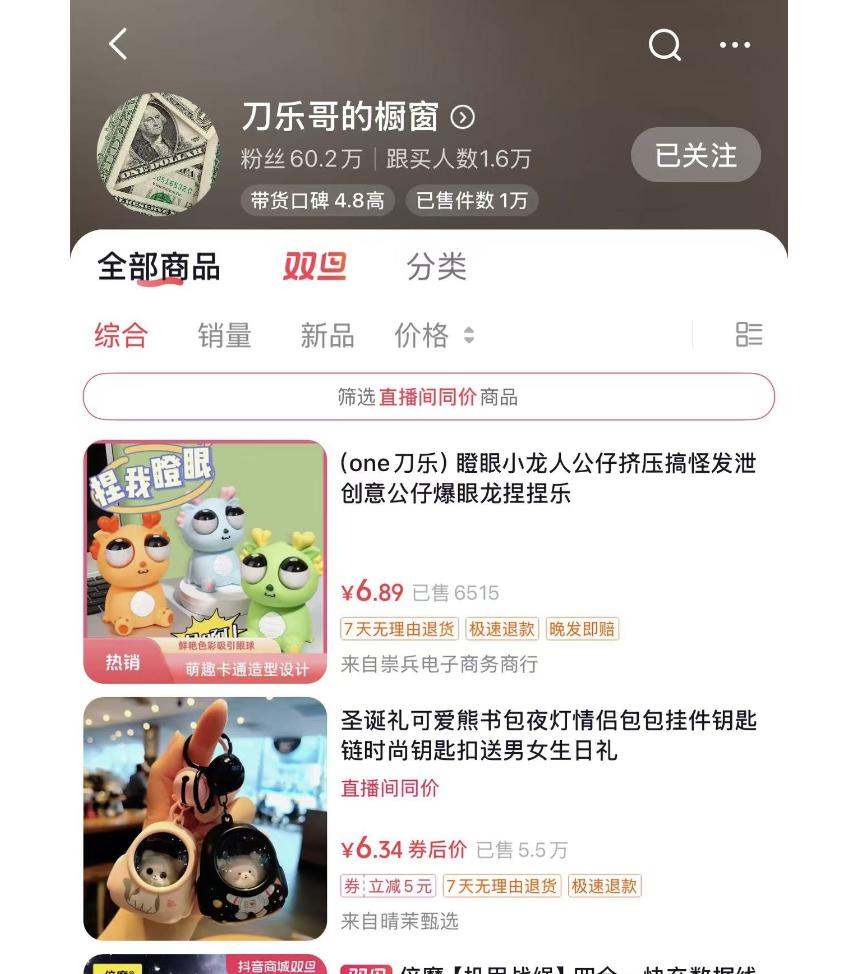The width and height of the screenshot is (866, 974).
Task: Sort products by 价格
Action: click(433, 335)
